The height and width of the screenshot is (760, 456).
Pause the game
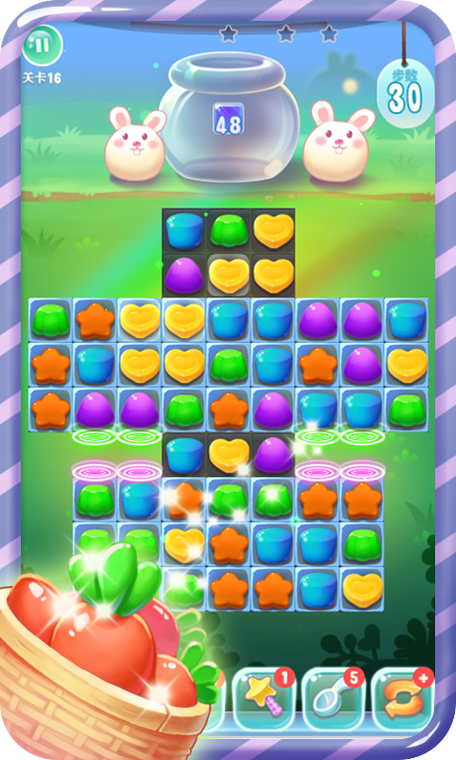click(x=42, y=46)
